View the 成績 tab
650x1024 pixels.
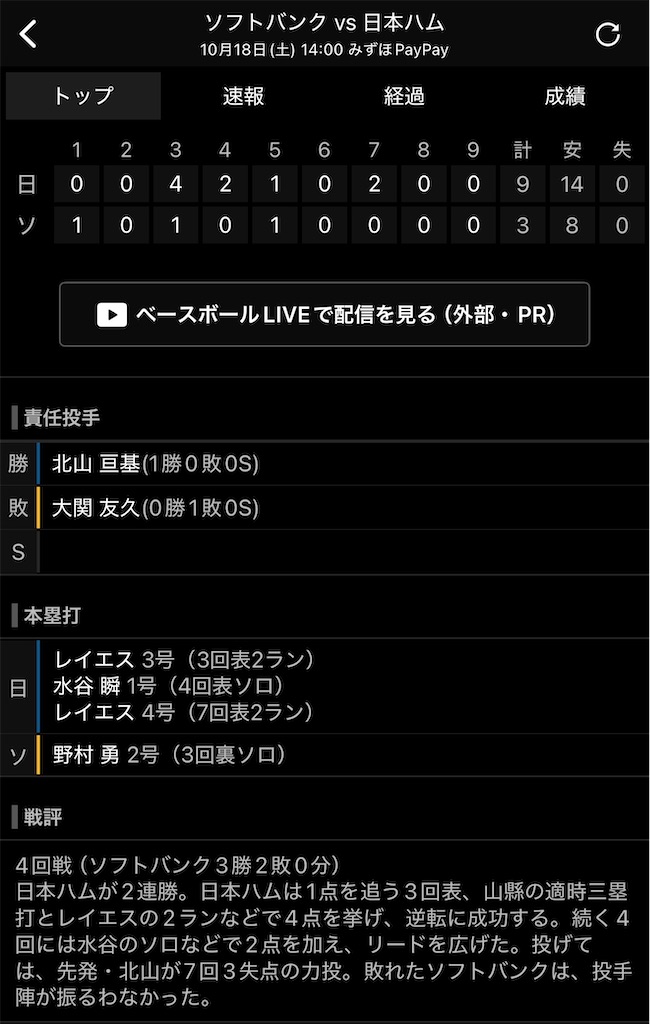(565, 96)
